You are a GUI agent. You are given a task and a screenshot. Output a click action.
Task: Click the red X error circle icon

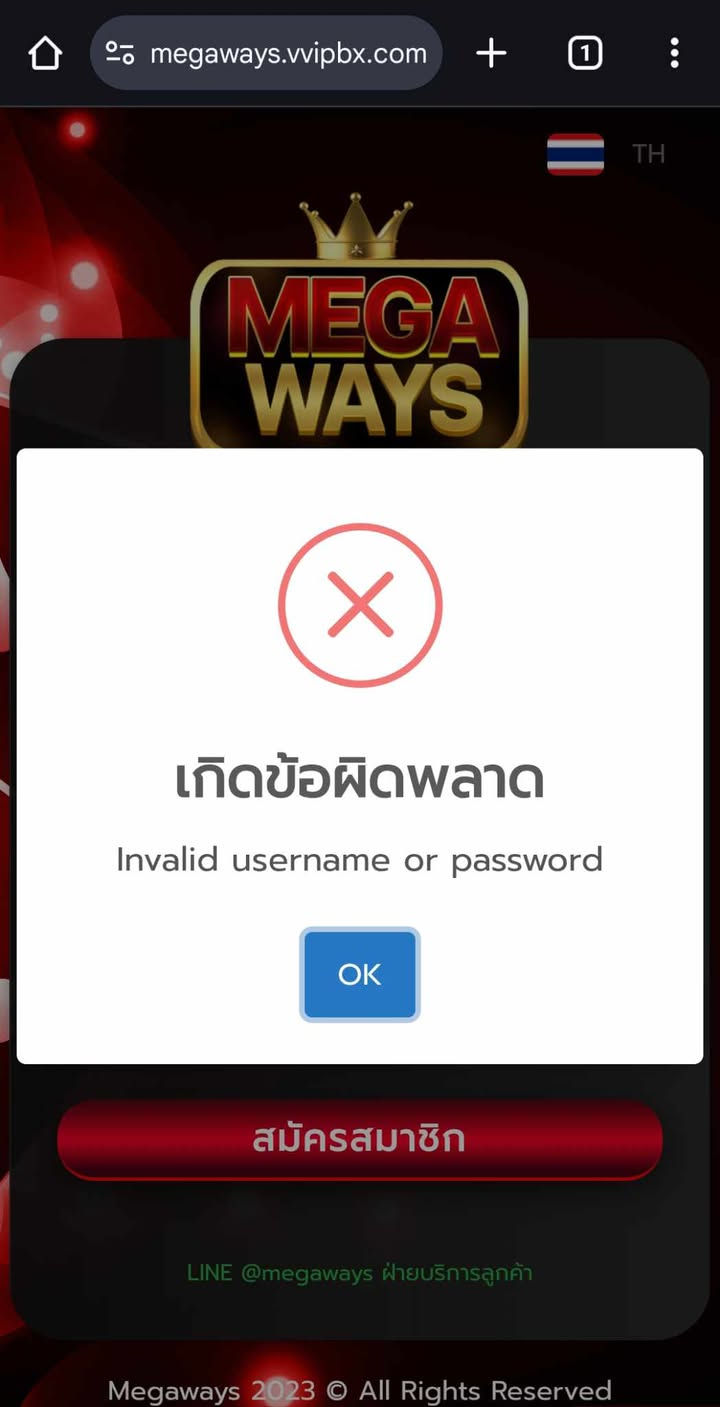(359, 605)
